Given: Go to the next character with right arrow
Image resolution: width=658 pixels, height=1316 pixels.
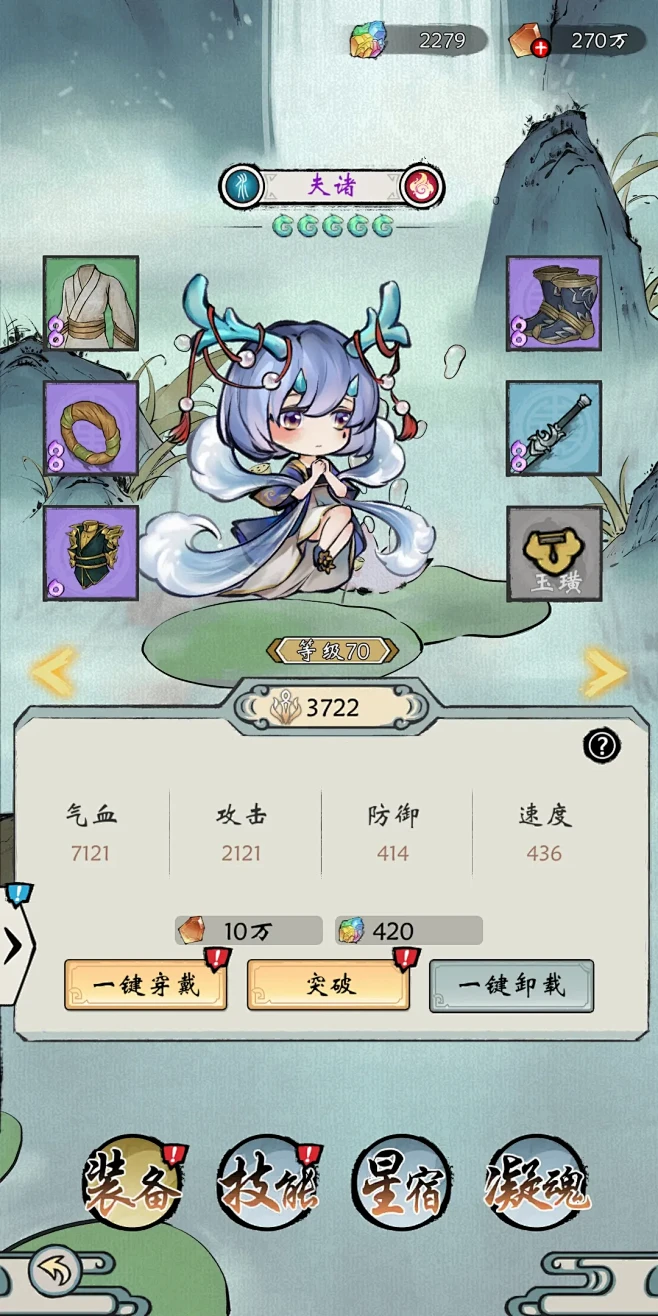Looking at the screenshot, I should tap(603, 673).
